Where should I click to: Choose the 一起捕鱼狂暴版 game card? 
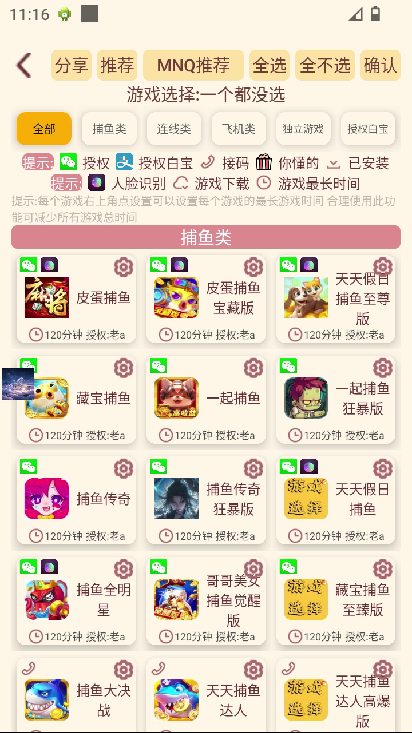335,399
